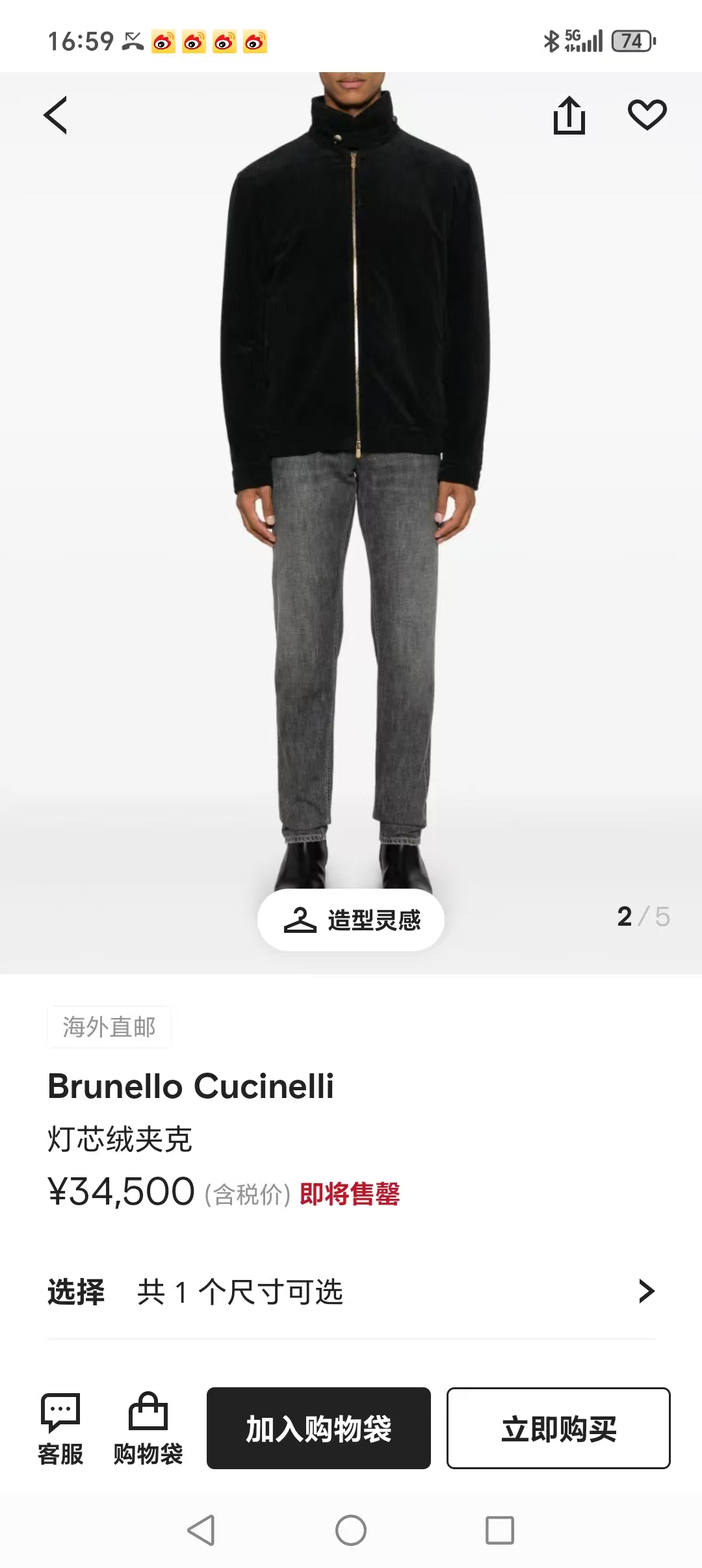
Task: Contact 客服 customer service
Action: click(60, 1429)
